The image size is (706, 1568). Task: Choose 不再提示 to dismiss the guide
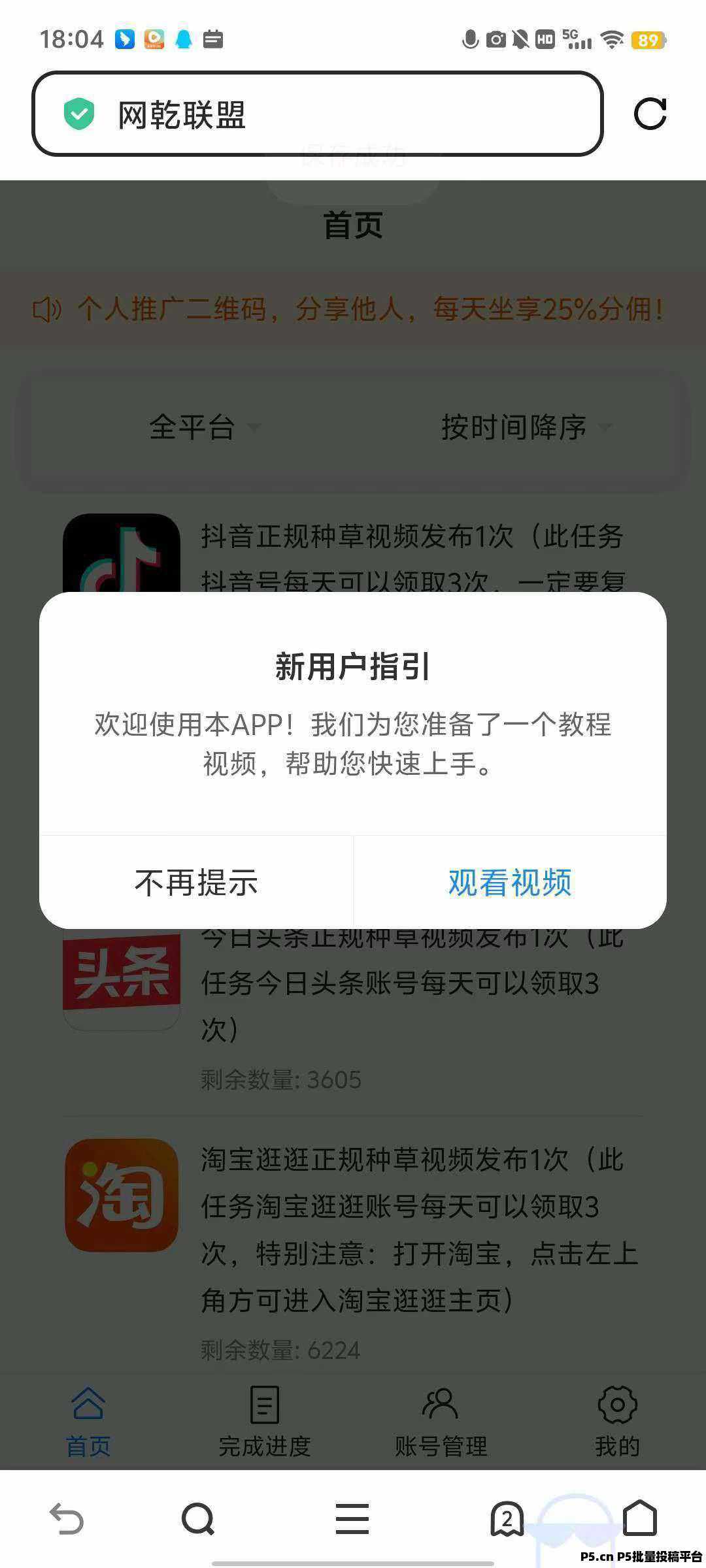pyautogui.click(x=196, y=882)
